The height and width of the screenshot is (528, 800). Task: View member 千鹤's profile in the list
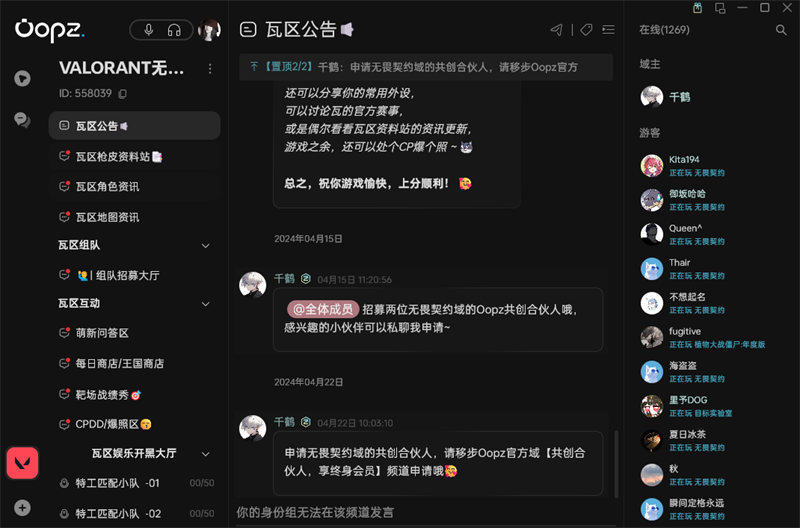(678, 97)
